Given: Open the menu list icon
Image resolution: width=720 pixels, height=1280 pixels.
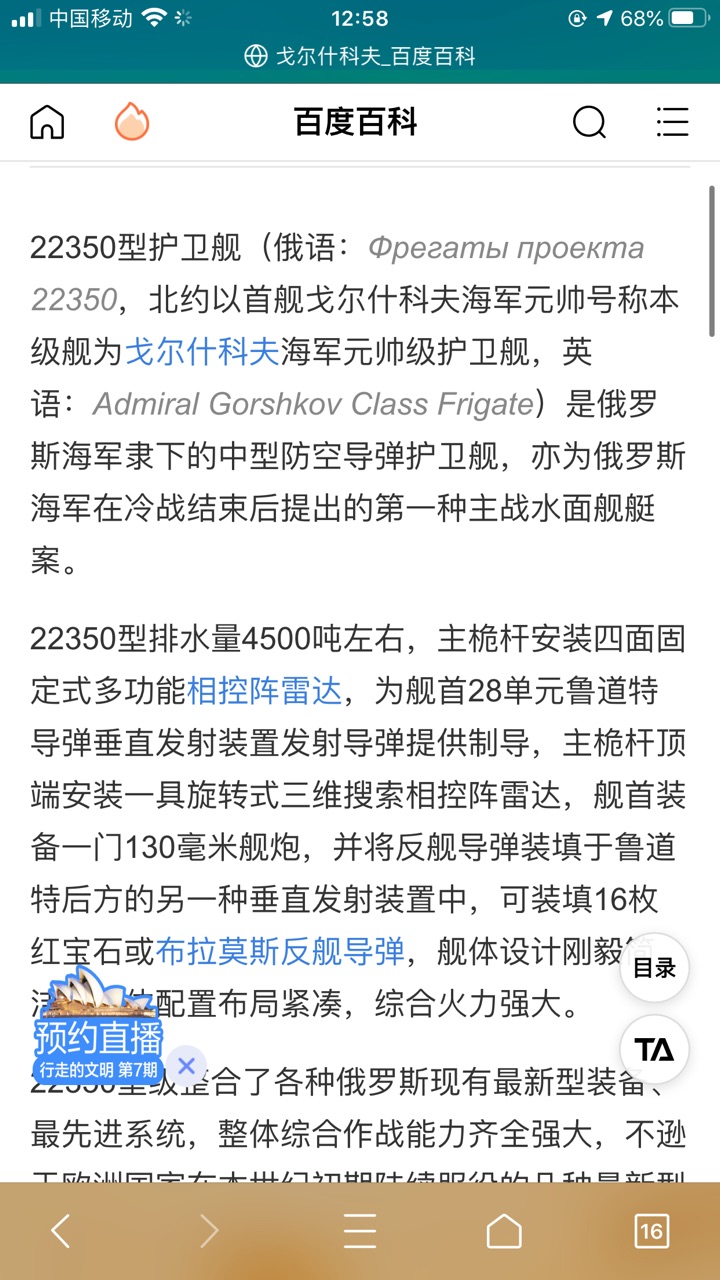Looking at the screenshot, I should 672,122.
